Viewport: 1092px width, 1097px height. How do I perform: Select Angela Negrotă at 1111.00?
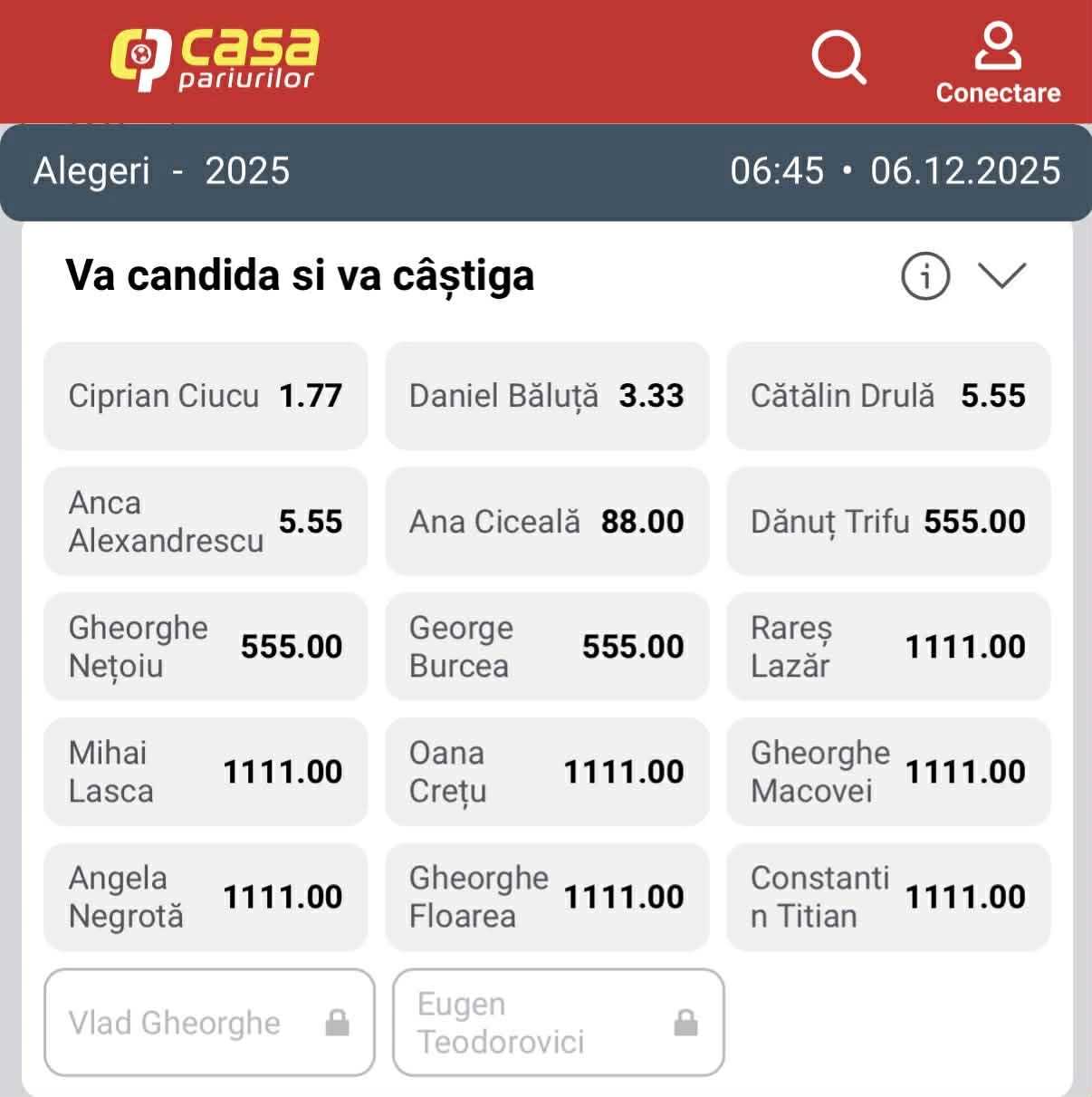(205, 896)
